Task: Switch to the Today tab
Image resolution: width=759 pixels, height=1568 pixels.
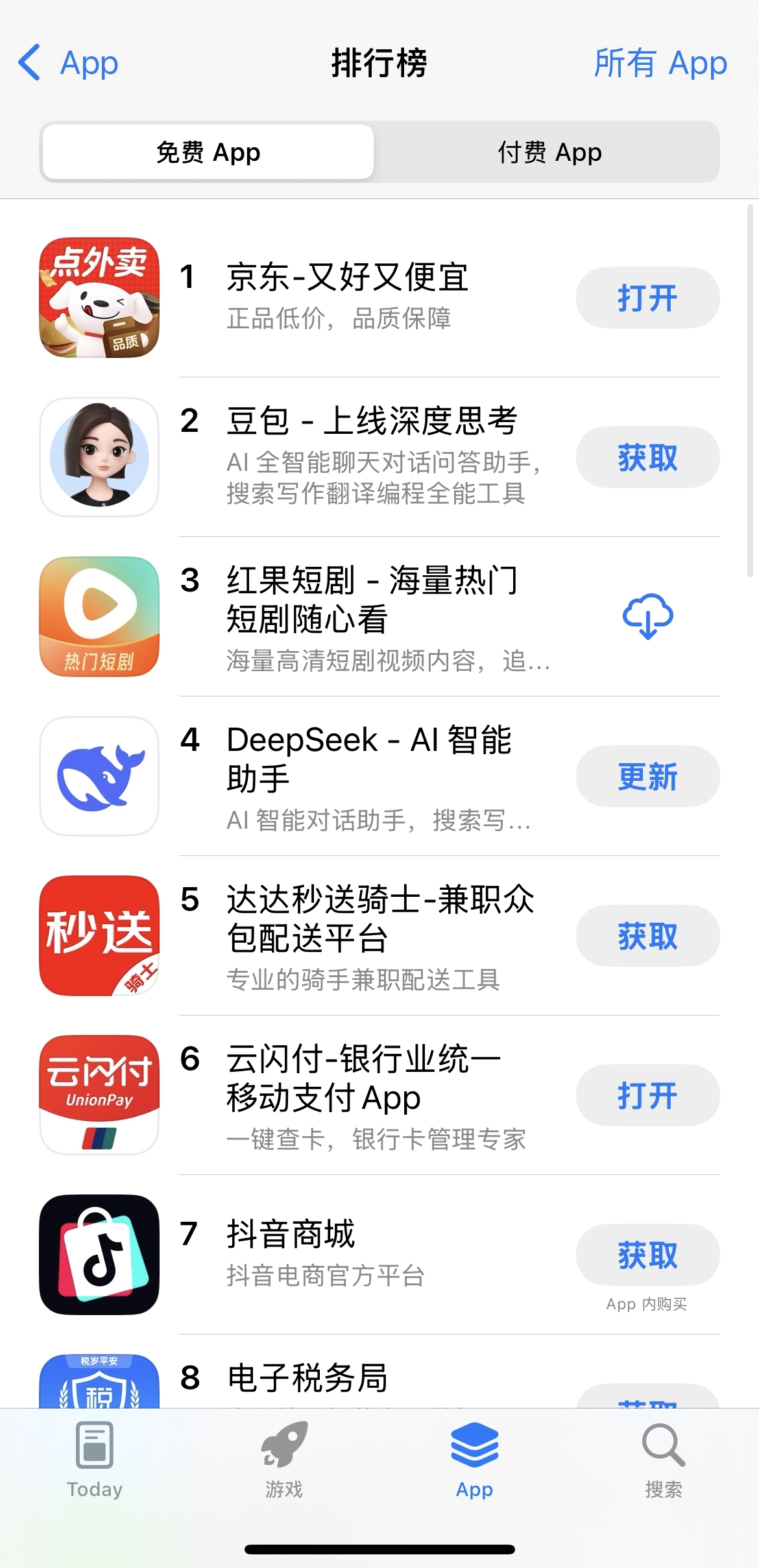Action: [x=95, y=1460]
